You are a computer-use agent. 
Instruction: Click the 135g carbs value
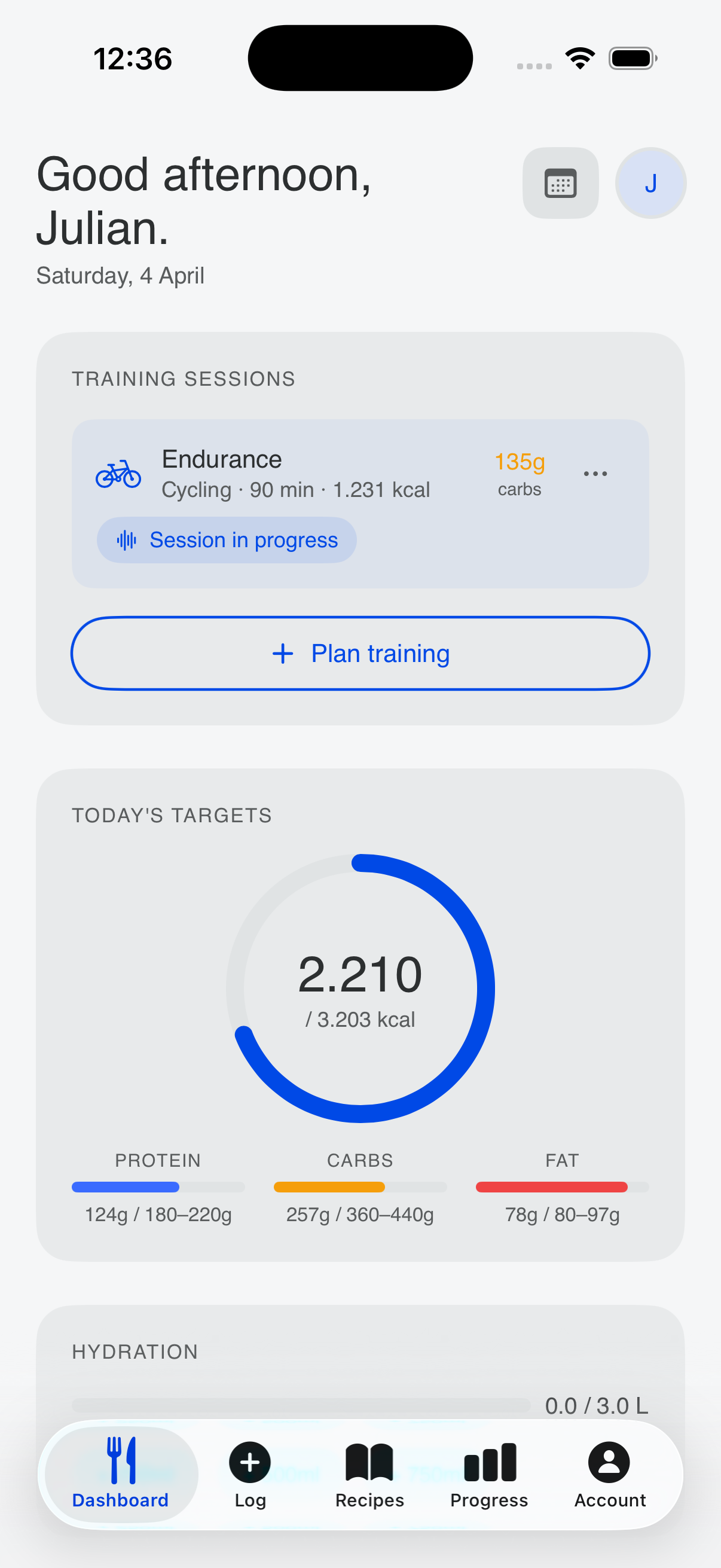519,463
